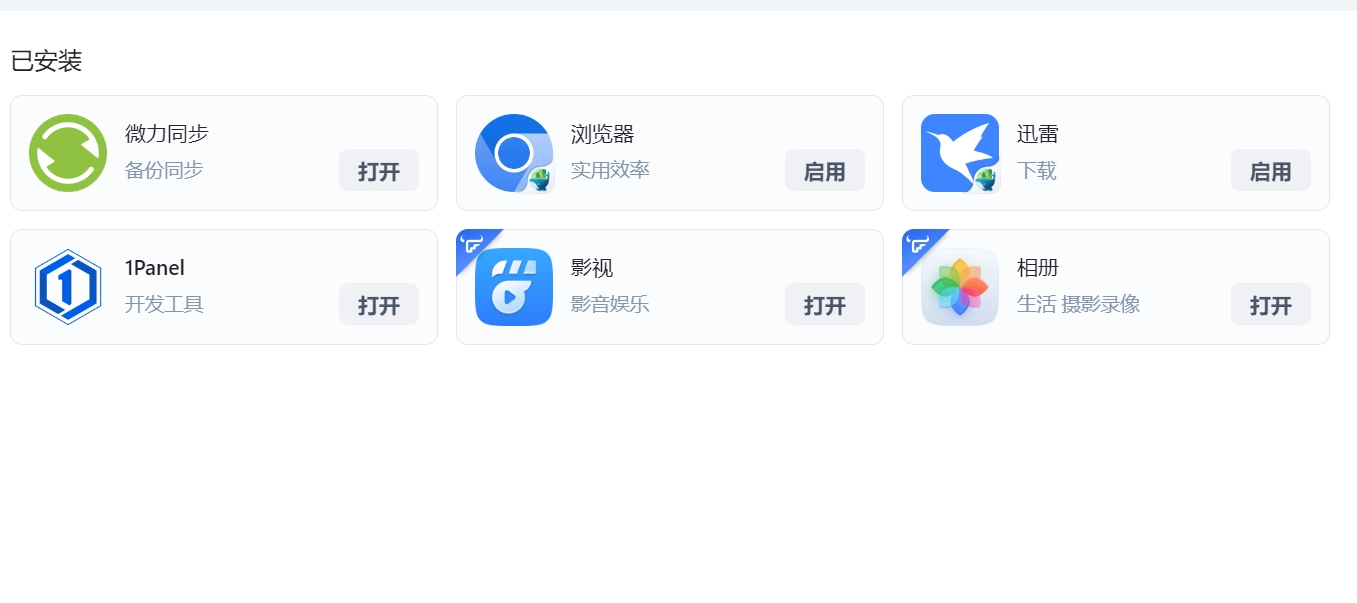Launch 影视 using the 打开 button
1357x603 pixels.
(824, 305)
